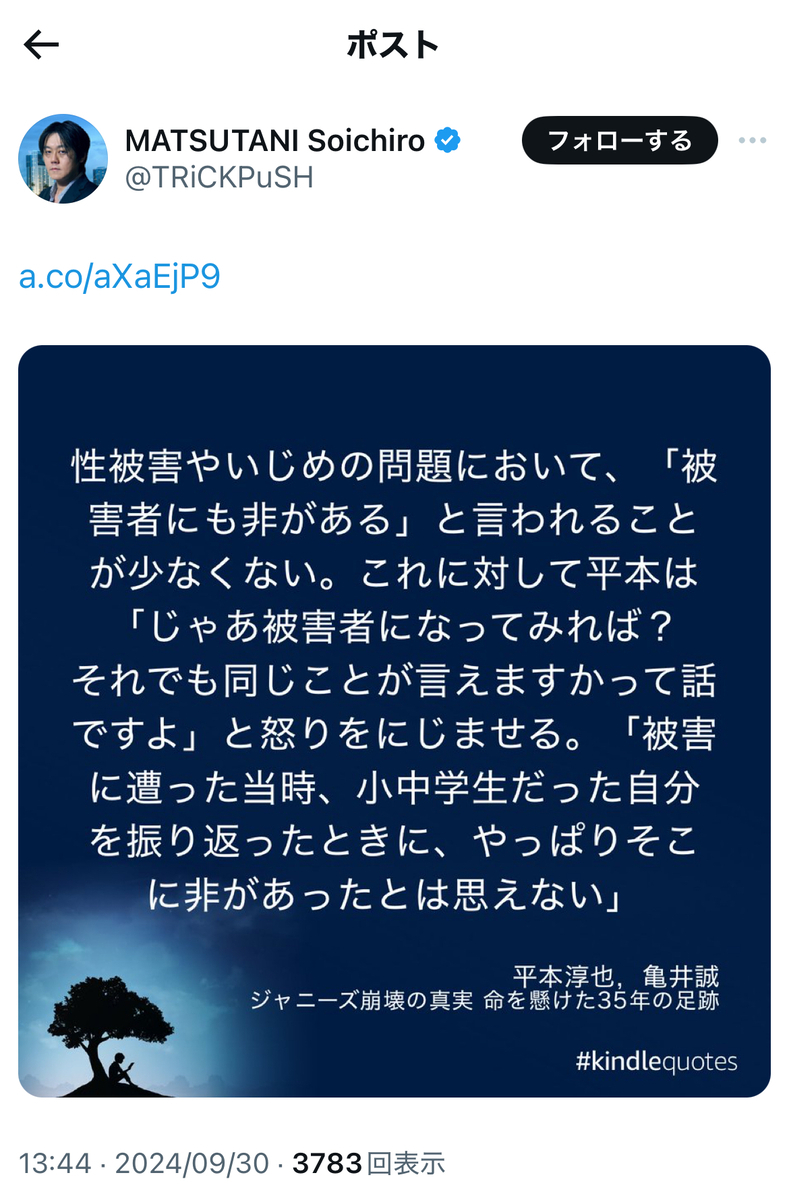Open the a.co/aXaEjP9 link
The image size is (789, 1200).
[x=119, y=277]
